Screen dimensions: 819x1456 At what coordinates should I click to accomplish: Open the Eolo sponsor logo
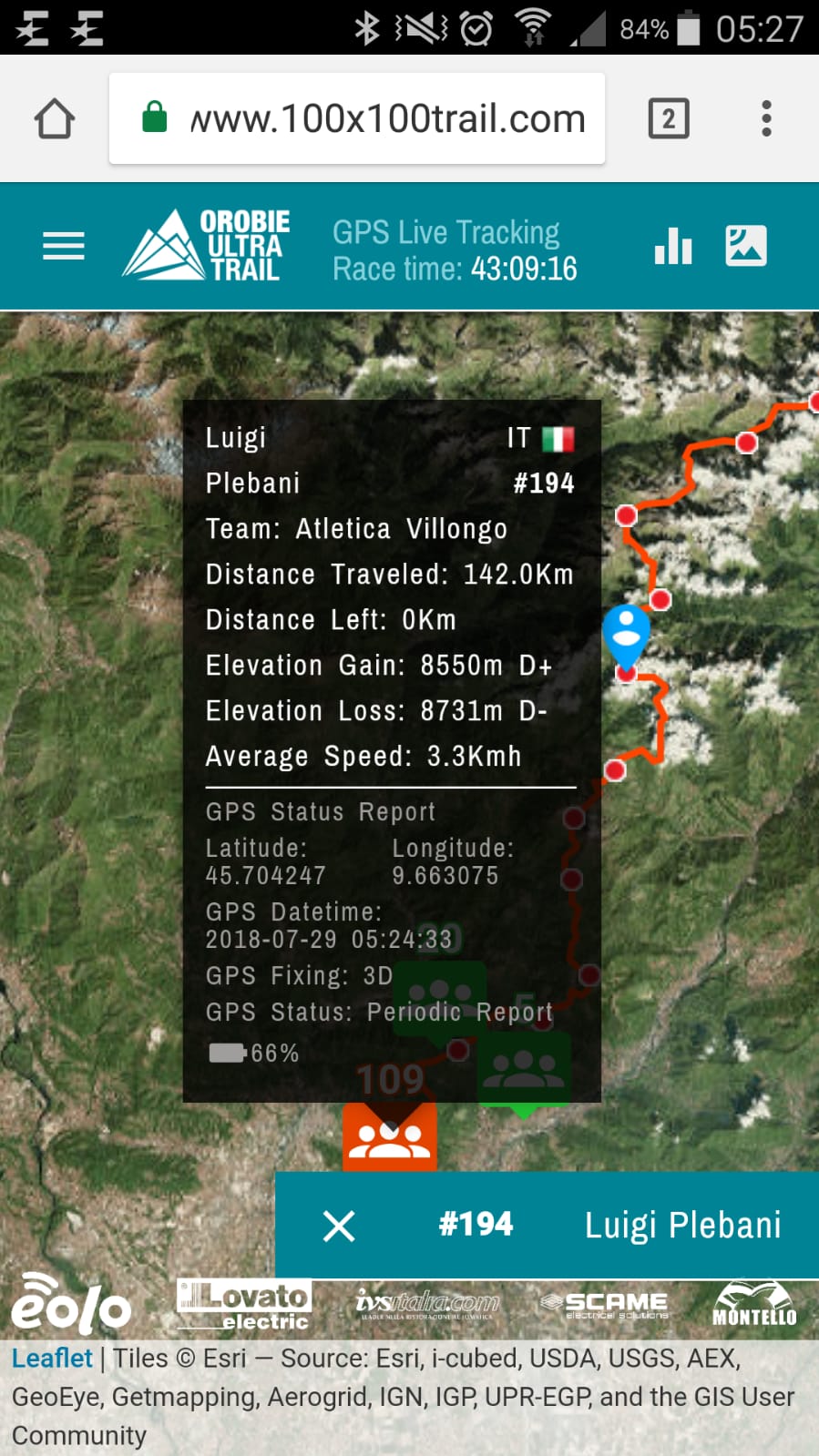[x=71, y=1304]
